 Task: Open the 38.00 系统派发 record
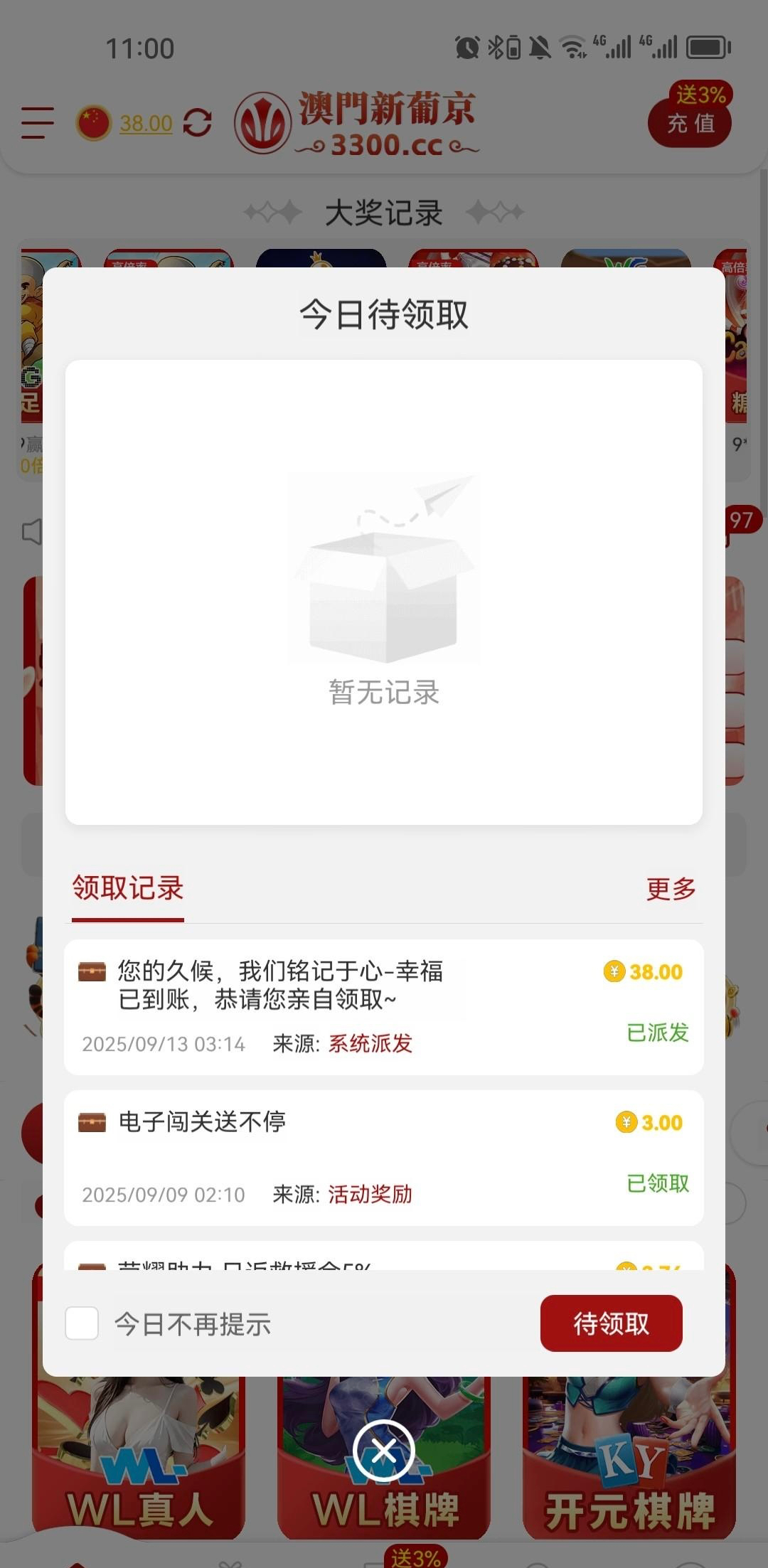(384, 1006)
